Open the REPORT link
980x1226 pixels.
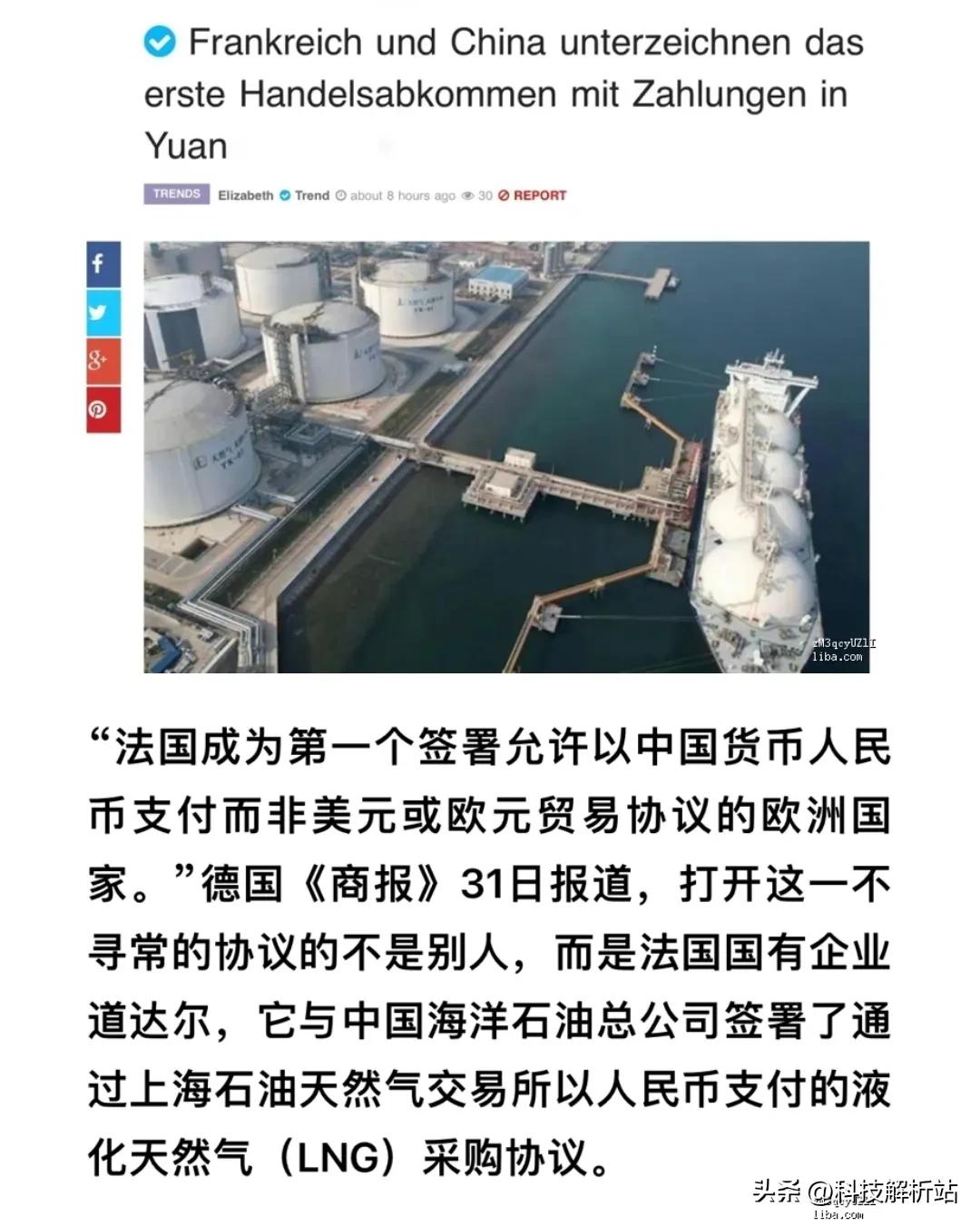pyautogui.click(x=539, y=194)
